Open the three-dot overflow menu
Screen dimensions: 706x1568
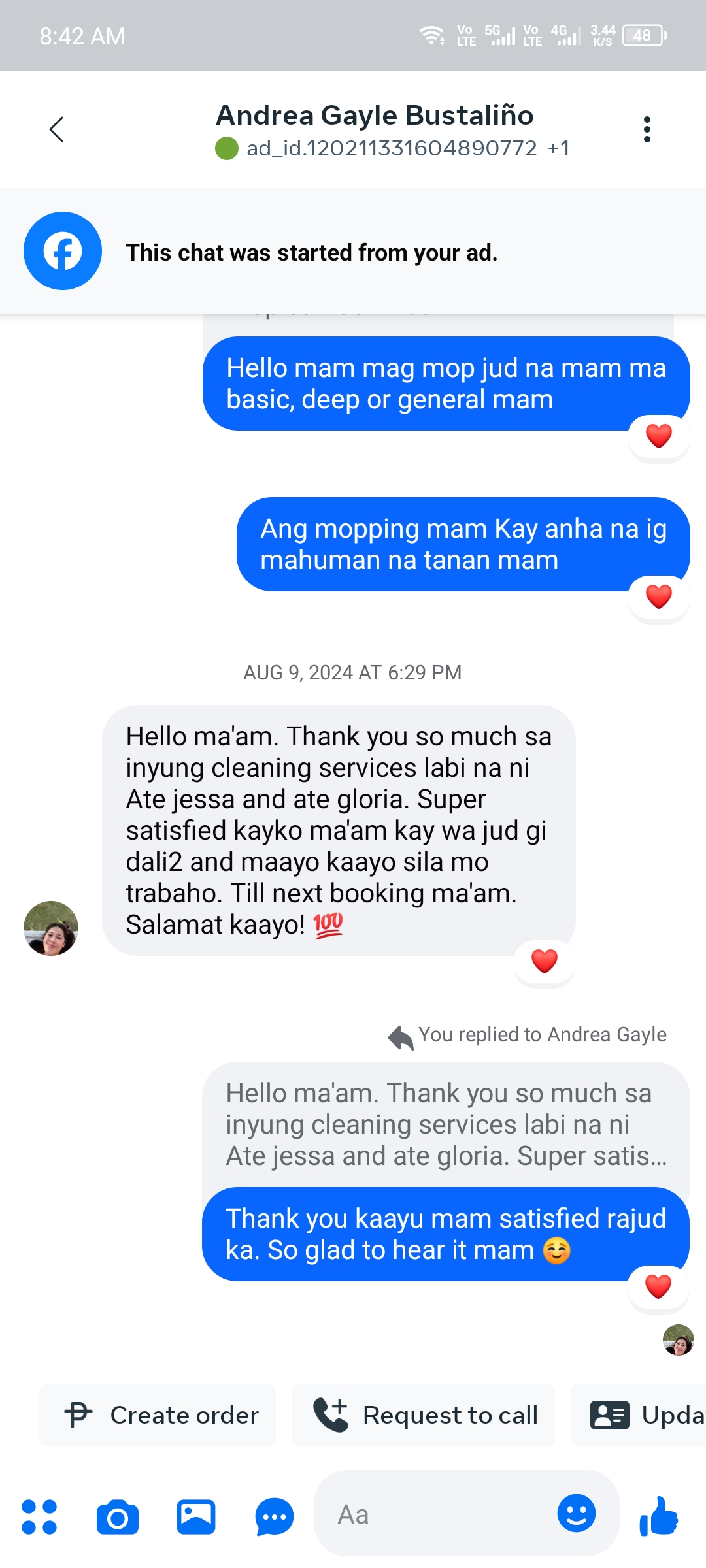coord(647,129)
